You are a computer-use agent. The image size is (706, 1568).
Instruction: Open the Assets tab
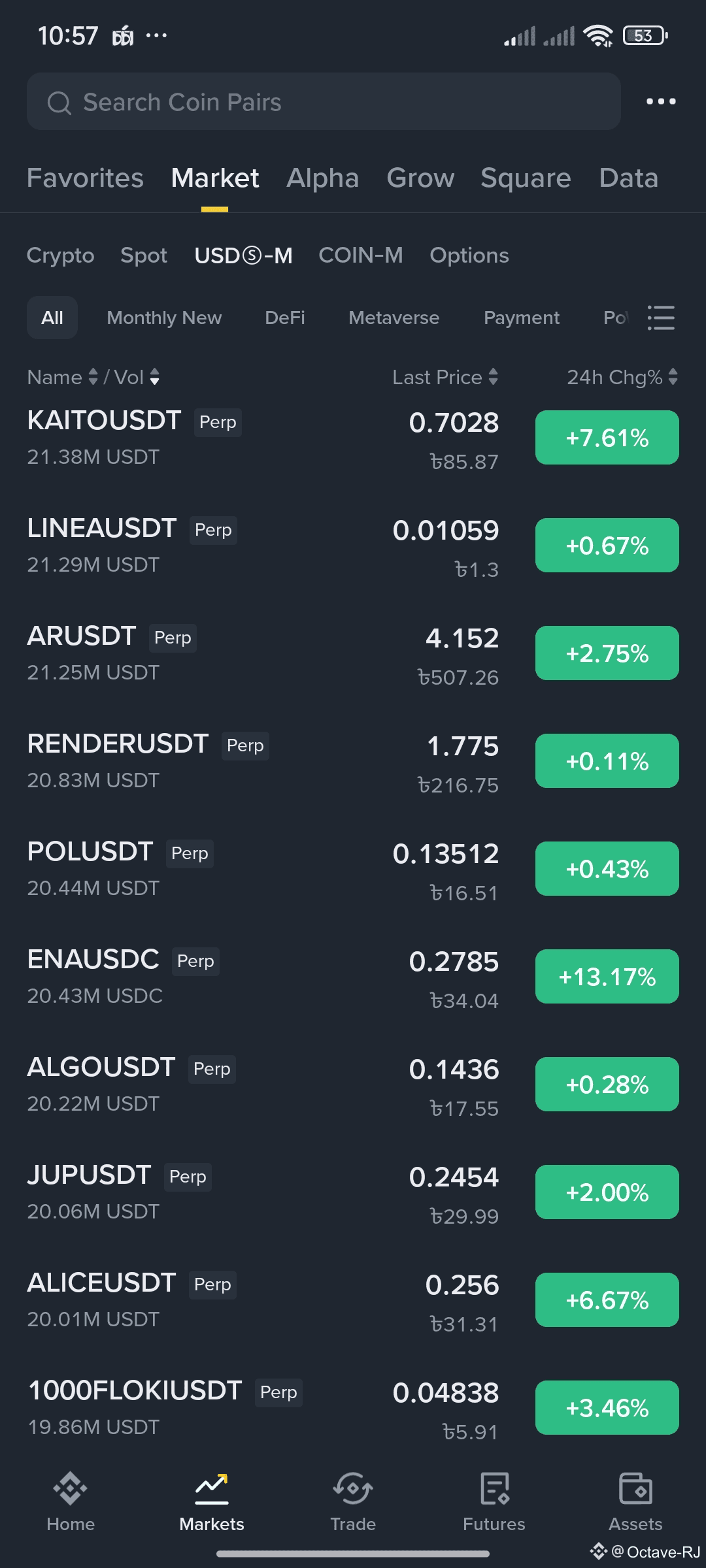click(635, 1502)
